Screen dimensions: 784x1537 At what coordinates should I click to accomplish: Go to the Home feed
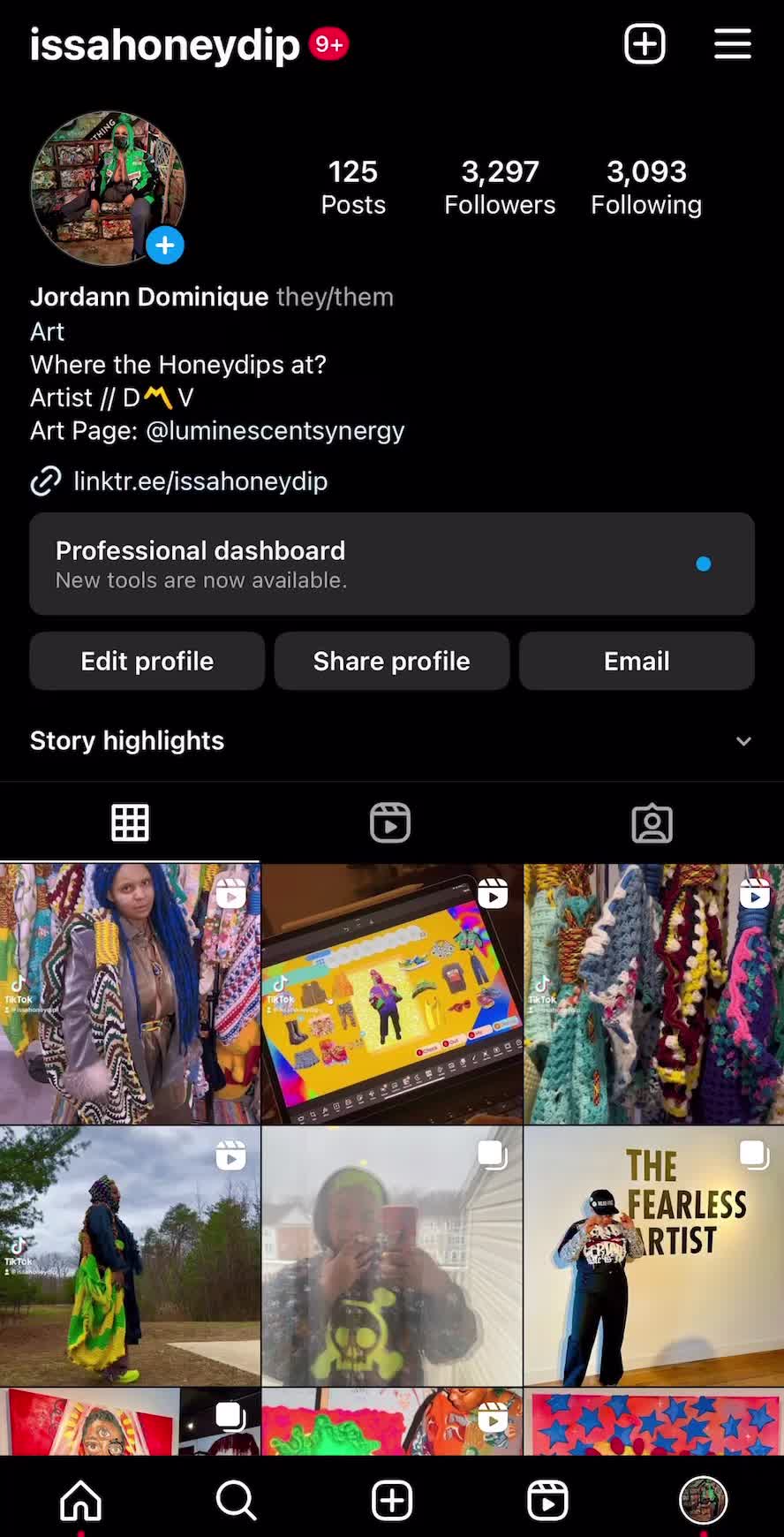(80, 1500)
